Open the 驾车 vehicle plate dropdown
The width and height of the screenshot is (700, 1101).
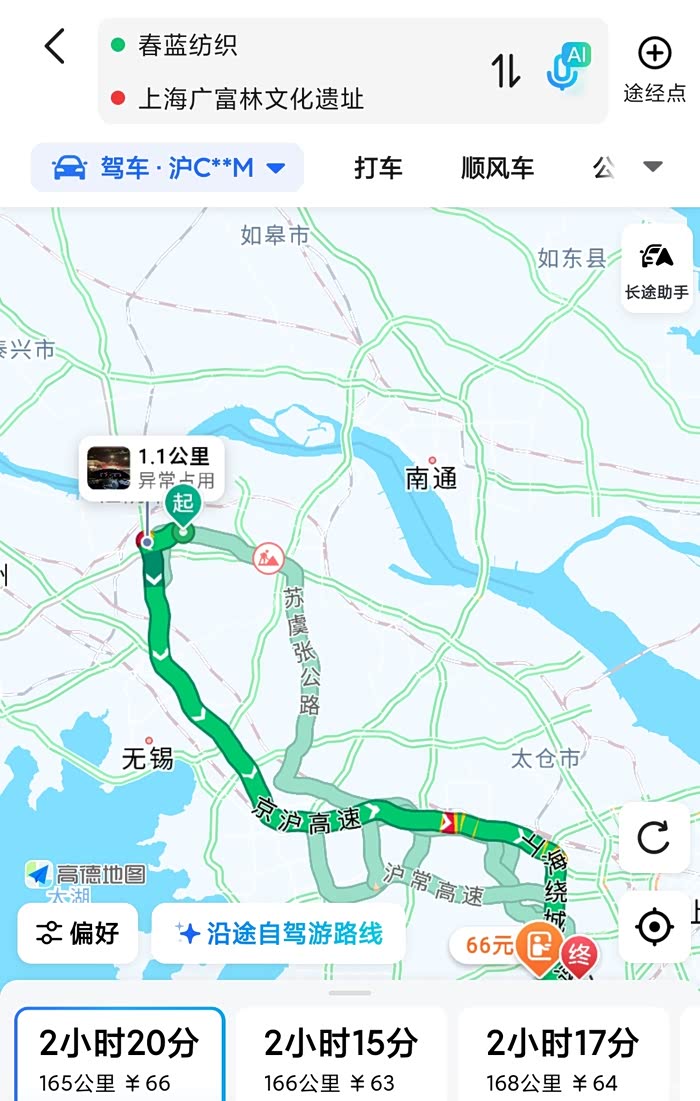coord(167,168)
